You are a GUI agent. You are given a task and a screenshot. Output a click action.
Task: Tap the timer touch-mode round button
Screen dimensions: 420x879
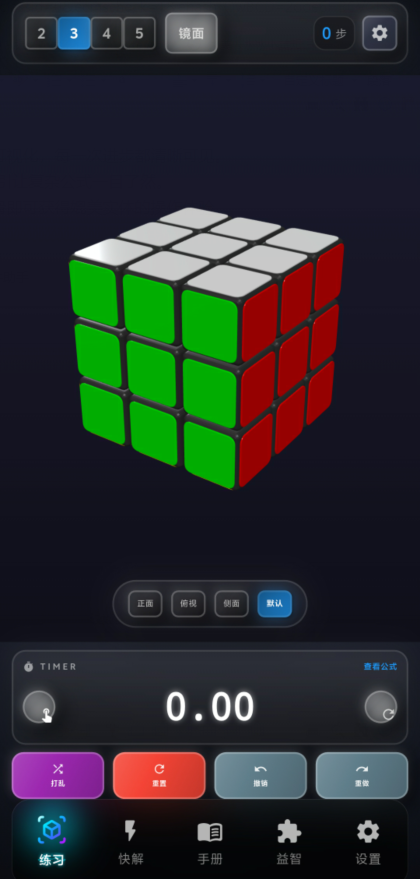(x=39, y=707)
